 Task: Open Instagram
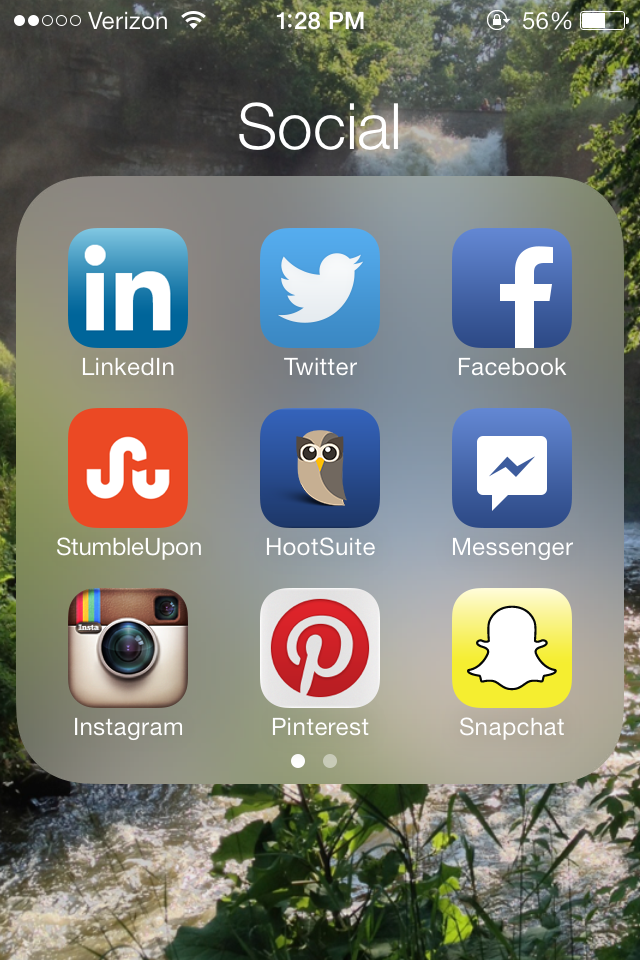[x=128, y=648]
